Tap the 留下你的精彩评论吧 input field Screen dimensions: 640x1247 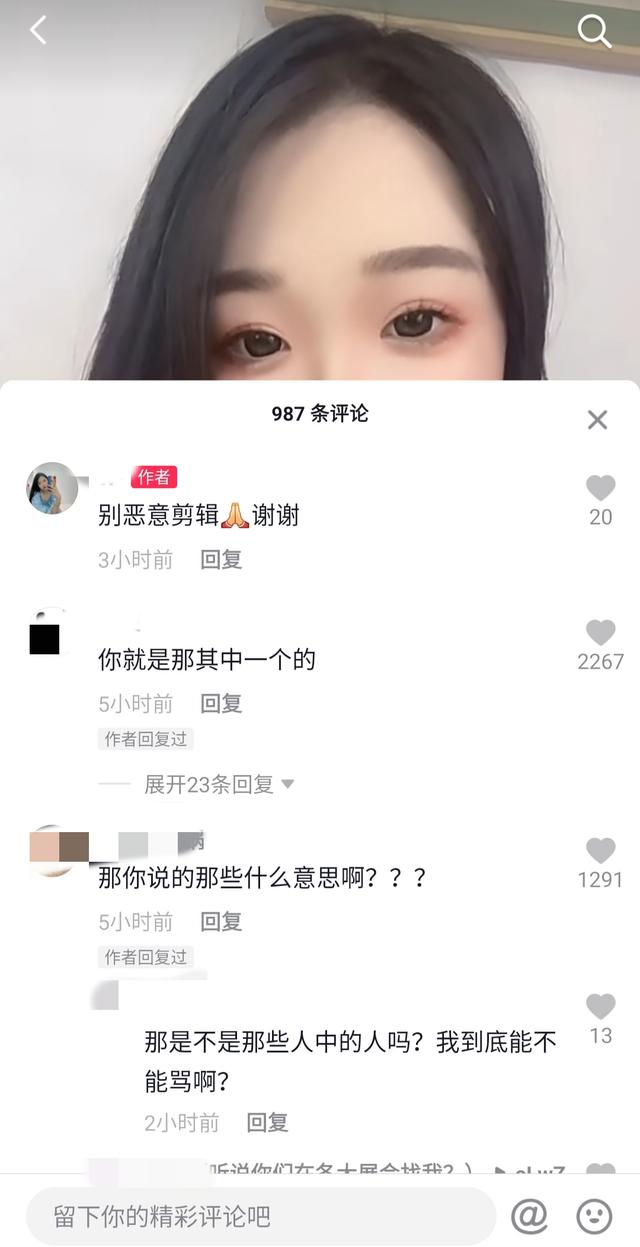pyautogui.click(x=260, y=1217)
